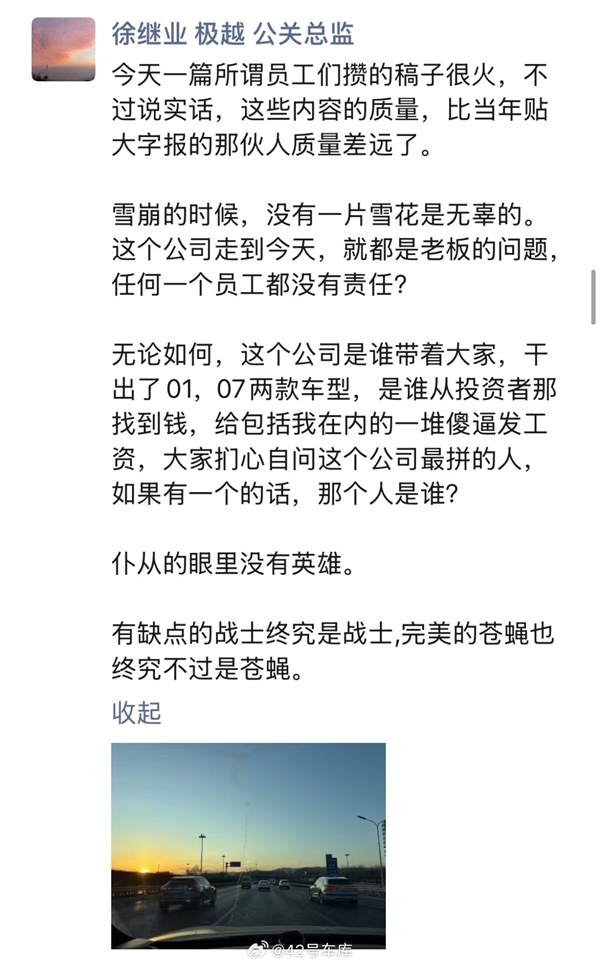Open the profile of 徐继业 极越 公关总监
Image resolution: width=600 pixels, height=964 pixels.
pos(232,33)
